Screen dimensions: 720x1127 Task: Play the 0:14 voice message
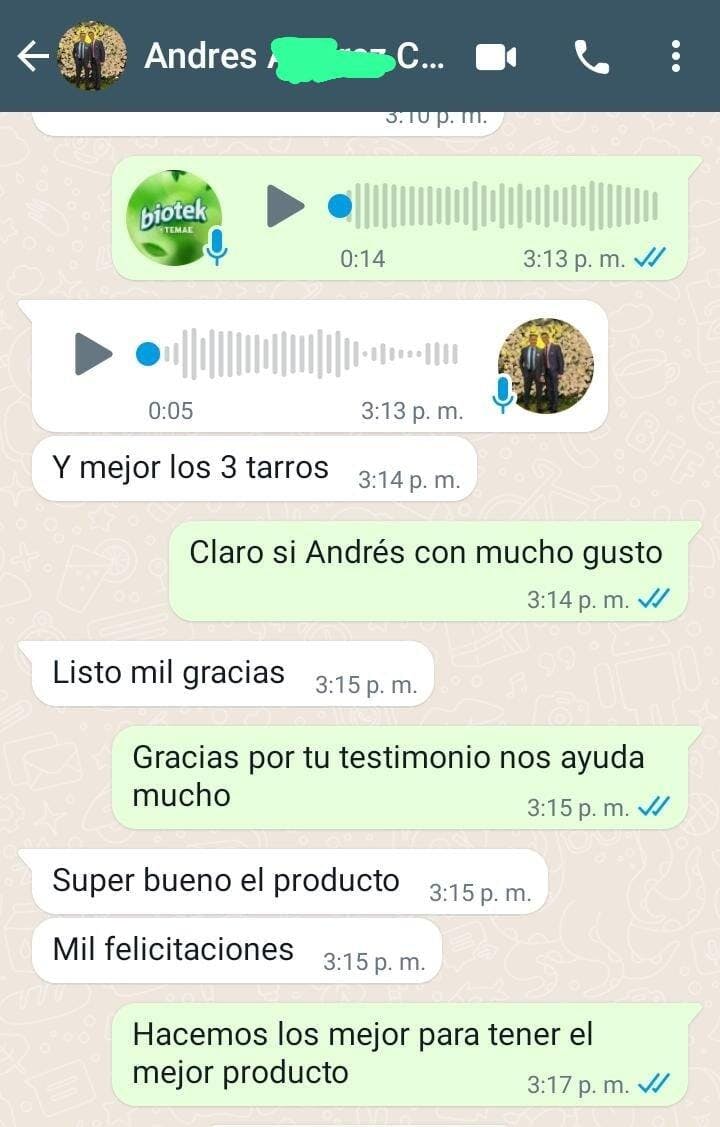(285, 206)
